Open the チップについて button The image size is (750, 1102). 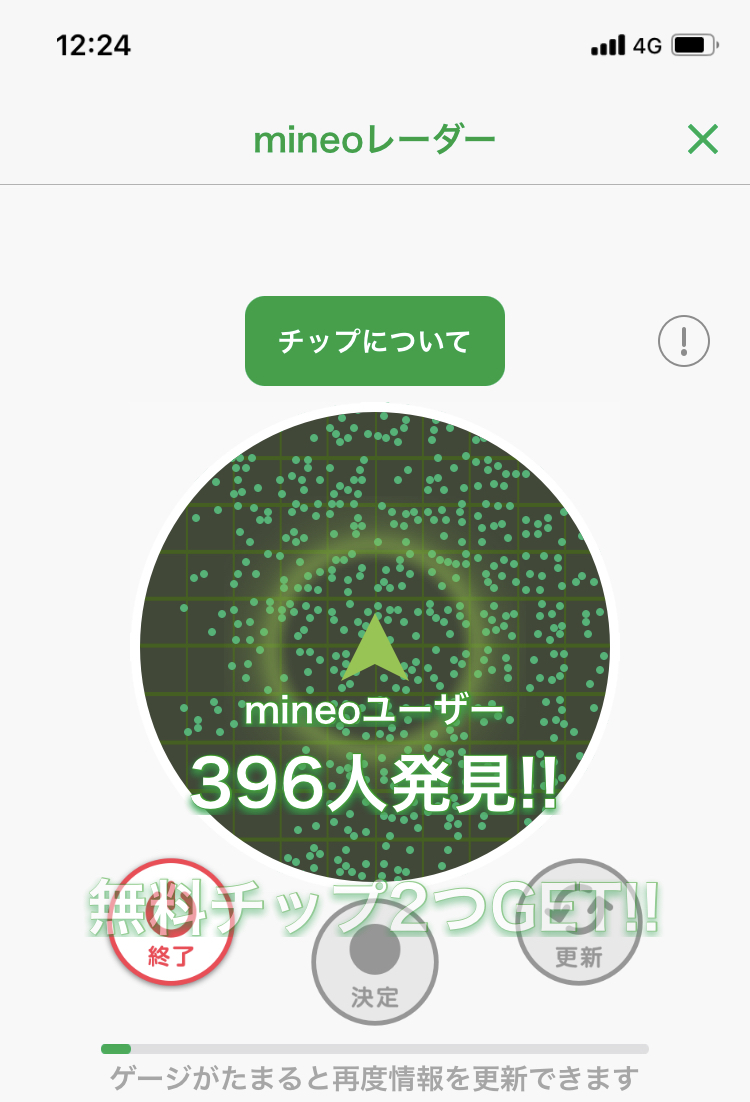(375, 341)
